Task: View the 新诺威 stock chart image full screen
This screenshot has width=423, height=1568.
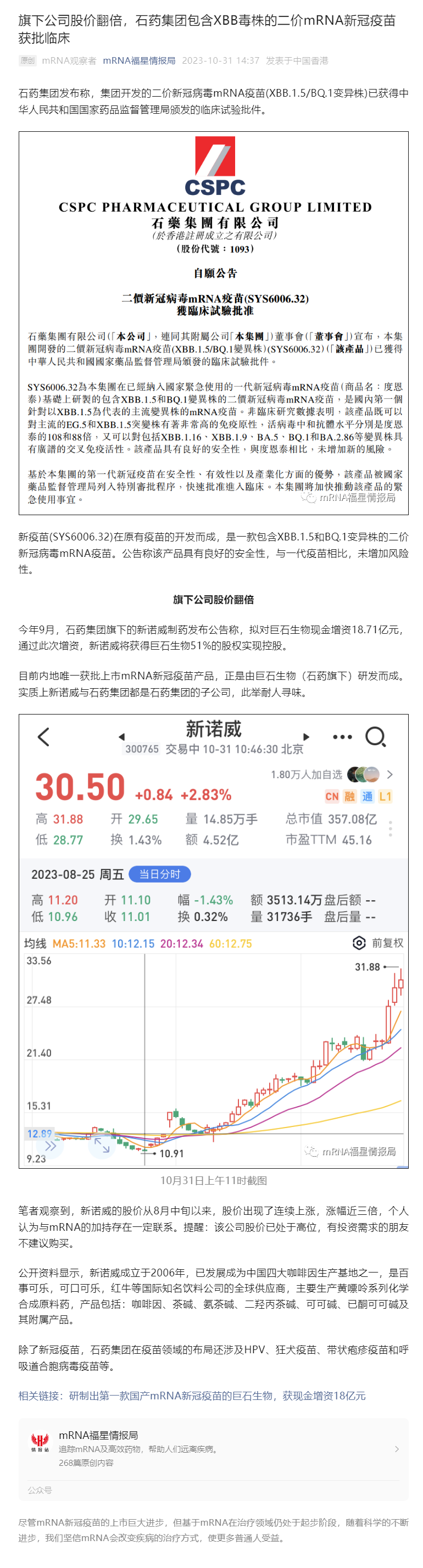Action: 213,941
